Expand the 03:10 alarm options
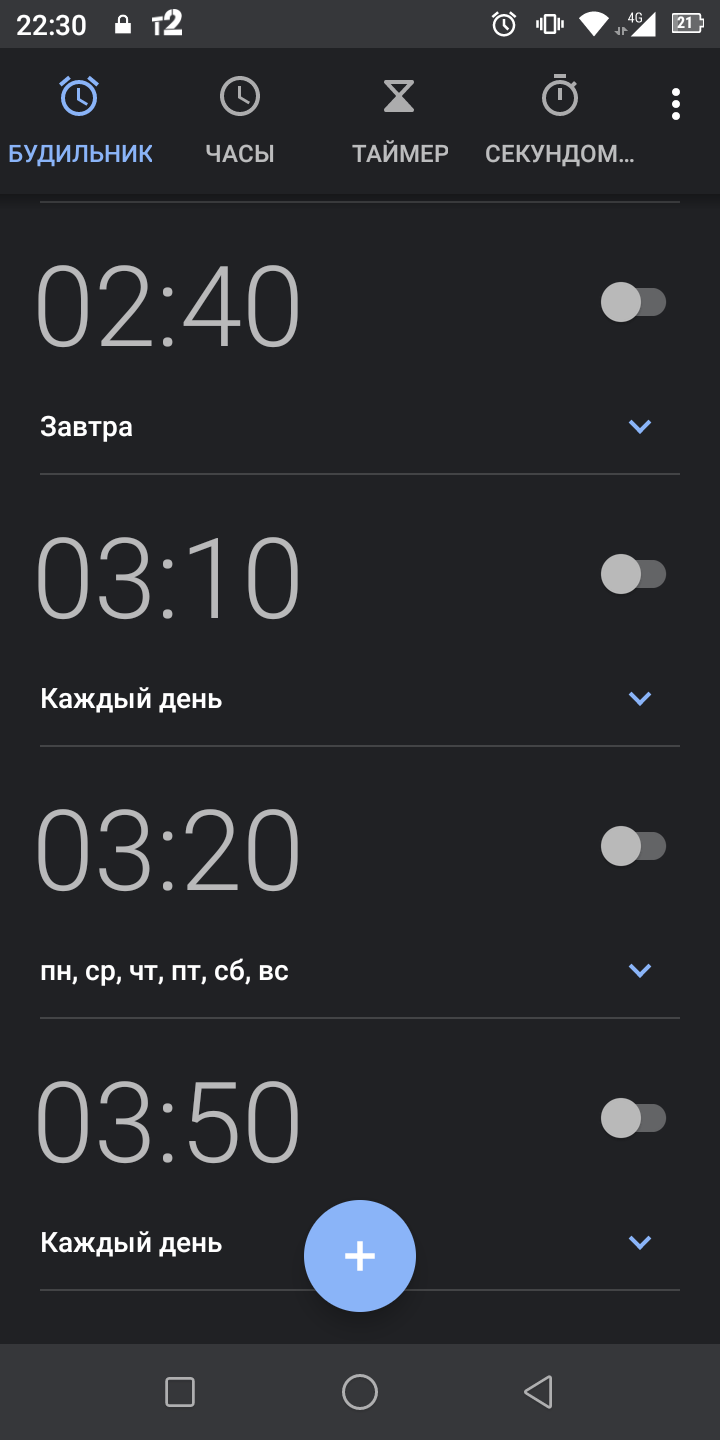Viewport: 720px width, 1440px height. (640, 699)
